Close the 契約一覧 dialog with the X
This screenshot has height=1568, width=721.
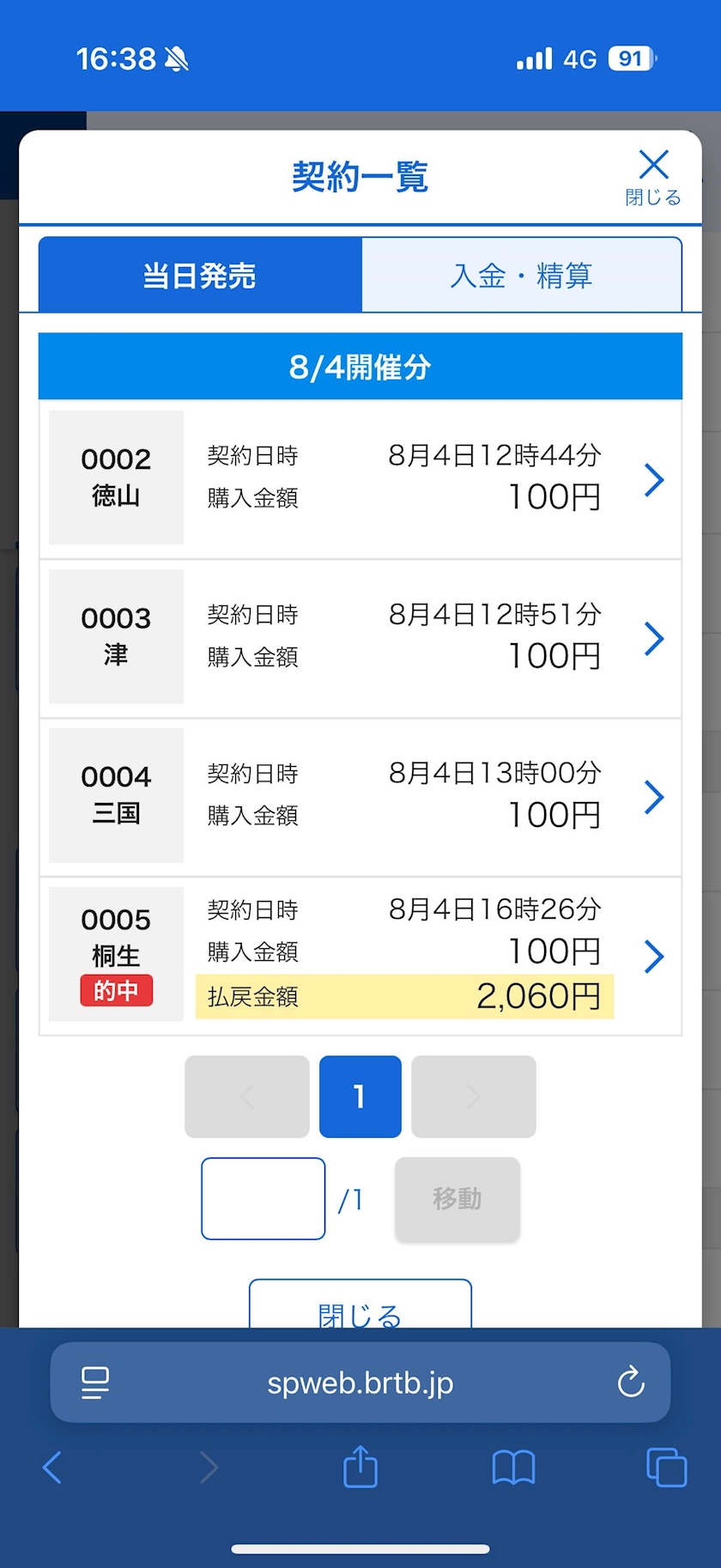[x=653, y=177]
